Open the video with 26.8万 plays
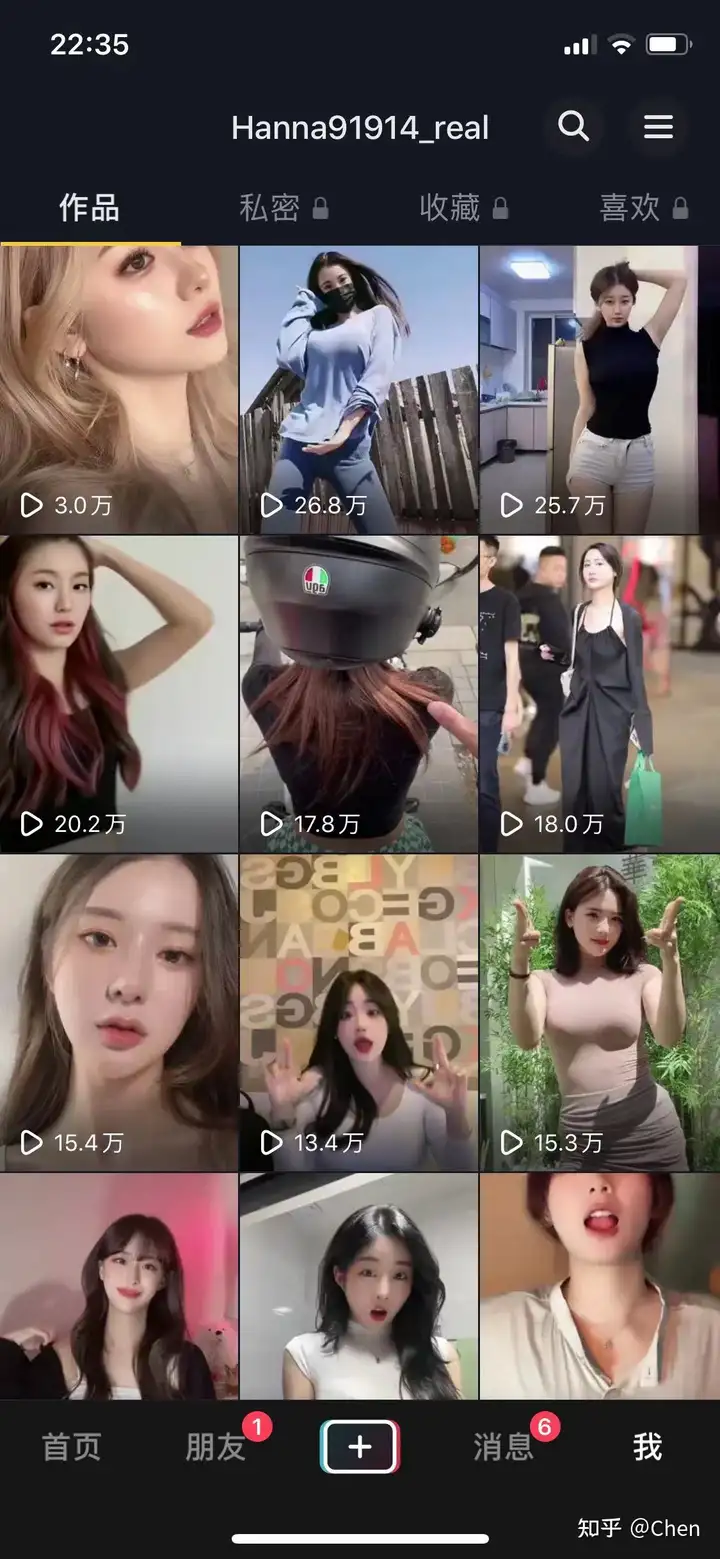Viewport: 720px width, 1559px height. point(359,390)
